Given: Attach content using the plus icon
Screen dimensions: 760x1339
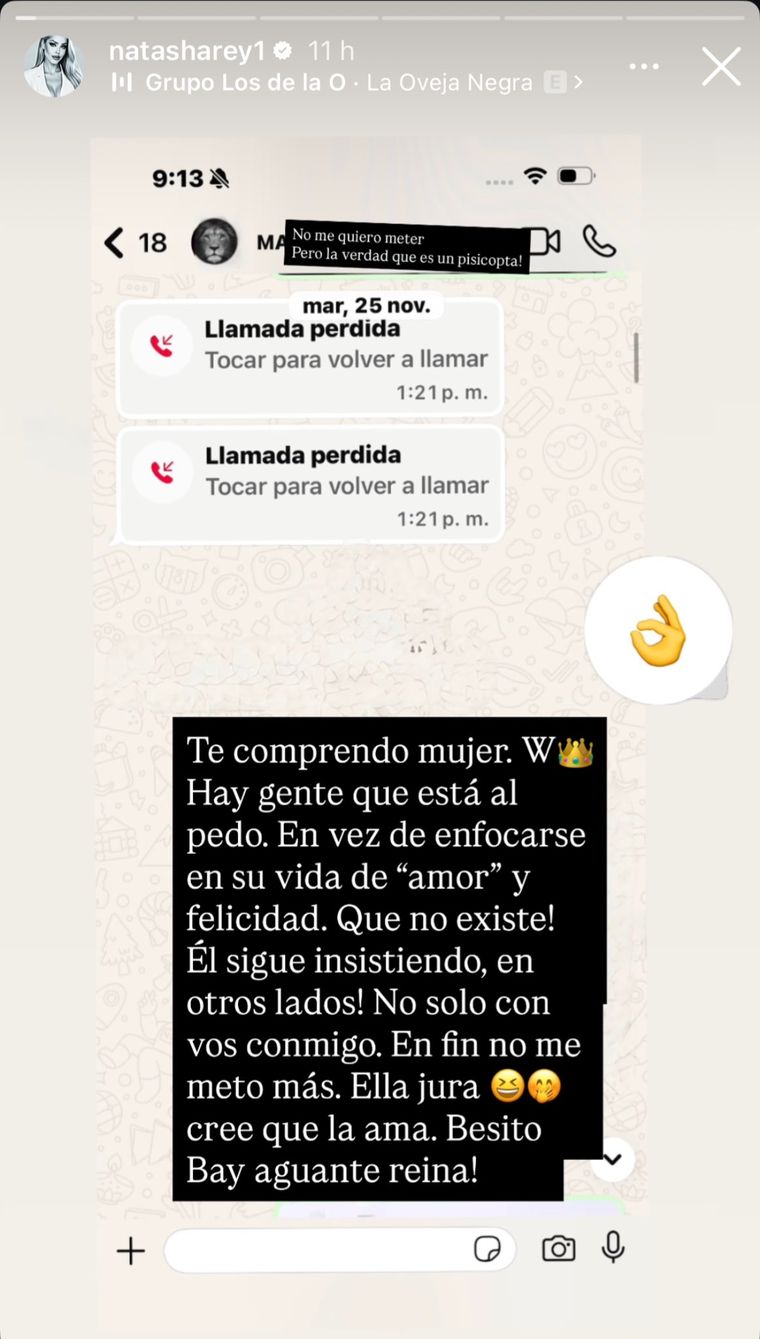Looking at the screenshot, I should [x=130, y=1250].
